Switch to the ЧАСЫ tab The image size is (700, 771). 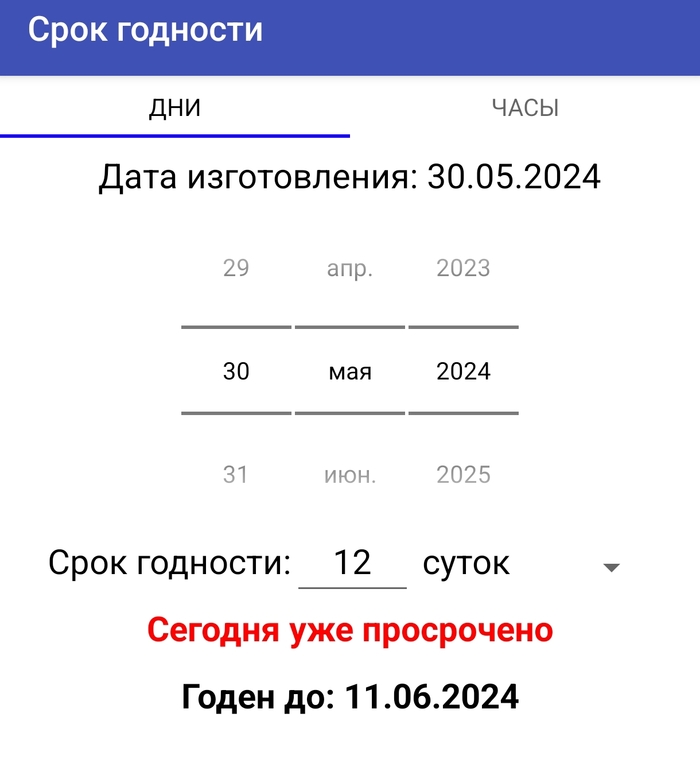[x=524, y=108]
